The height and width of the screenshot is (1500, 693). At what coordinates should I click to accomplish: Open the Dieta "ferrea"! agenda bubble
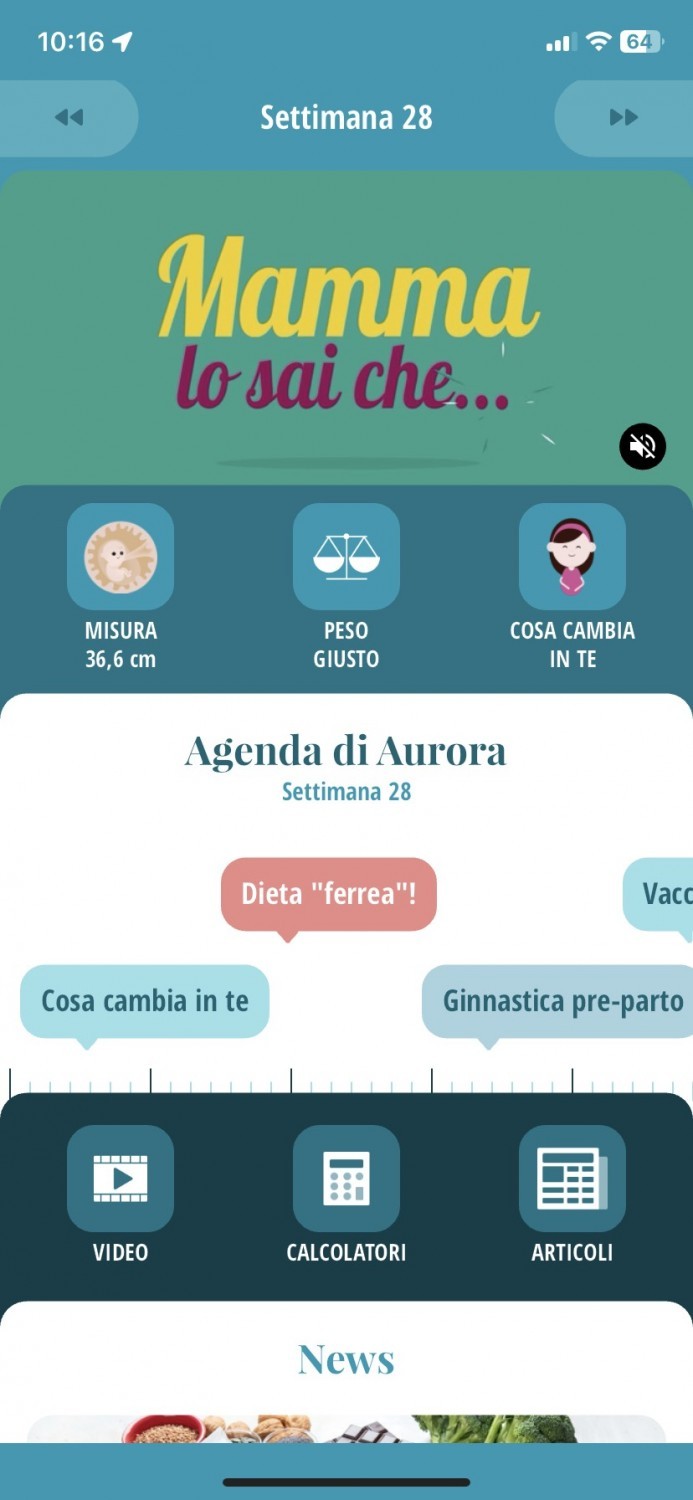pos(328,894)
